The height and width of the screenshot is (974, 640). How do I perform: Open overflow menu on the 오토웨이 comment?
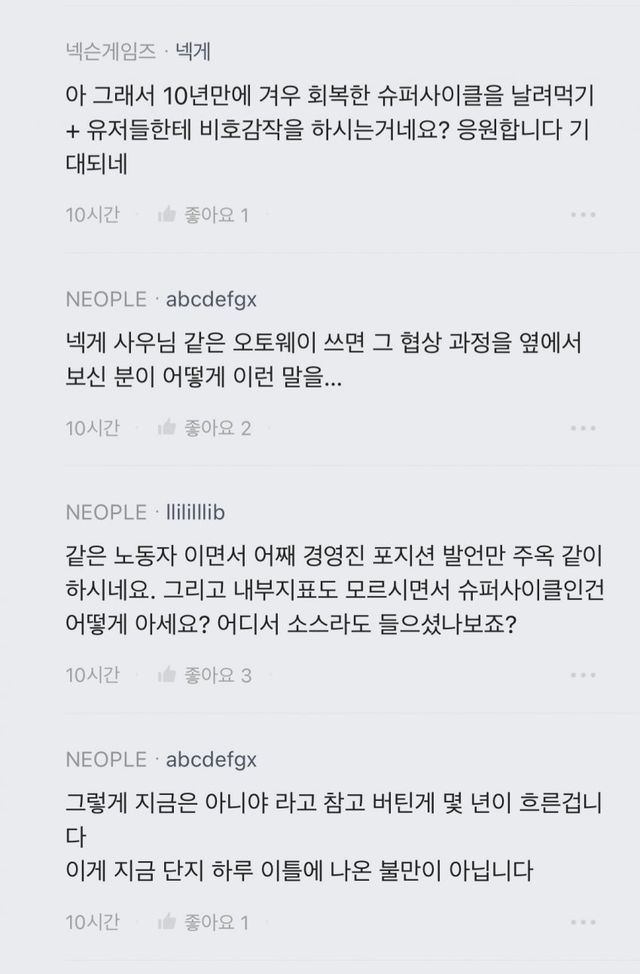pos(583,428)
